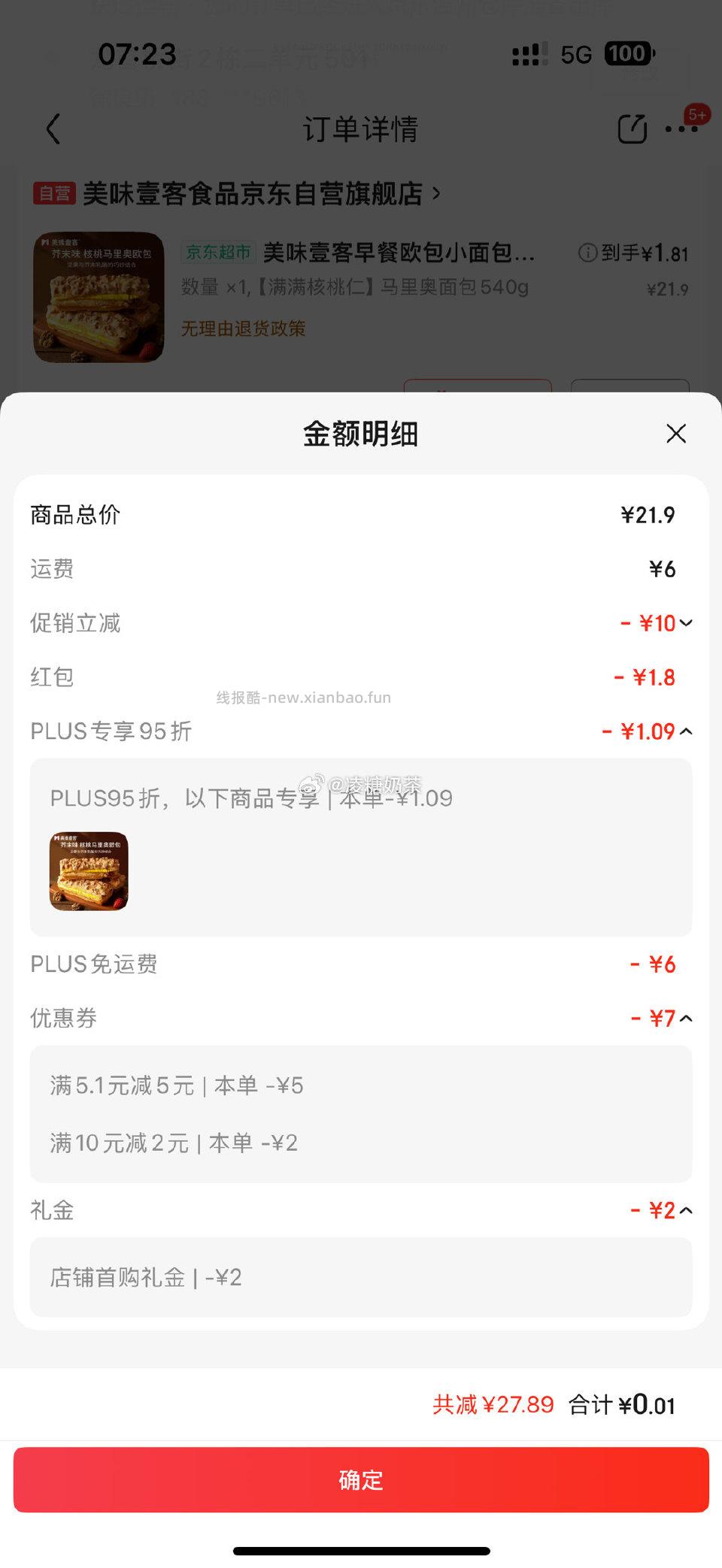Tap the 5G network indicator
Screen dimensions: 722x1568
pos(575,55)
